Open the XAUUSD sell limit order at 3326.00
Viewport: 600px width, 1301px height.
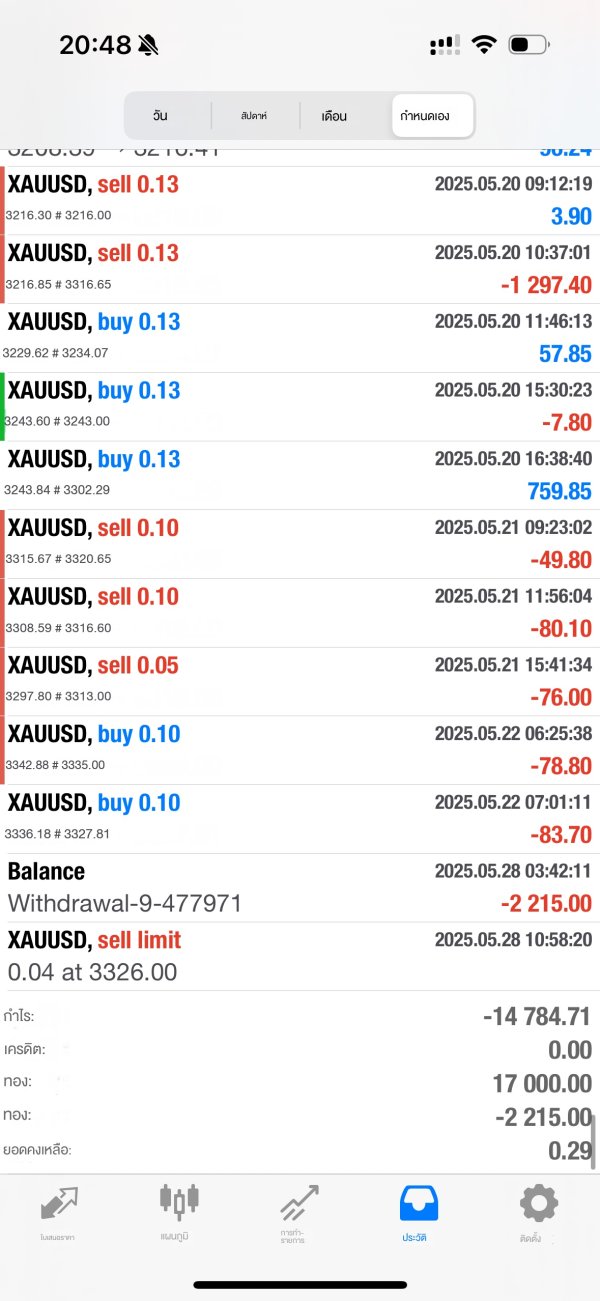point(300,956)
